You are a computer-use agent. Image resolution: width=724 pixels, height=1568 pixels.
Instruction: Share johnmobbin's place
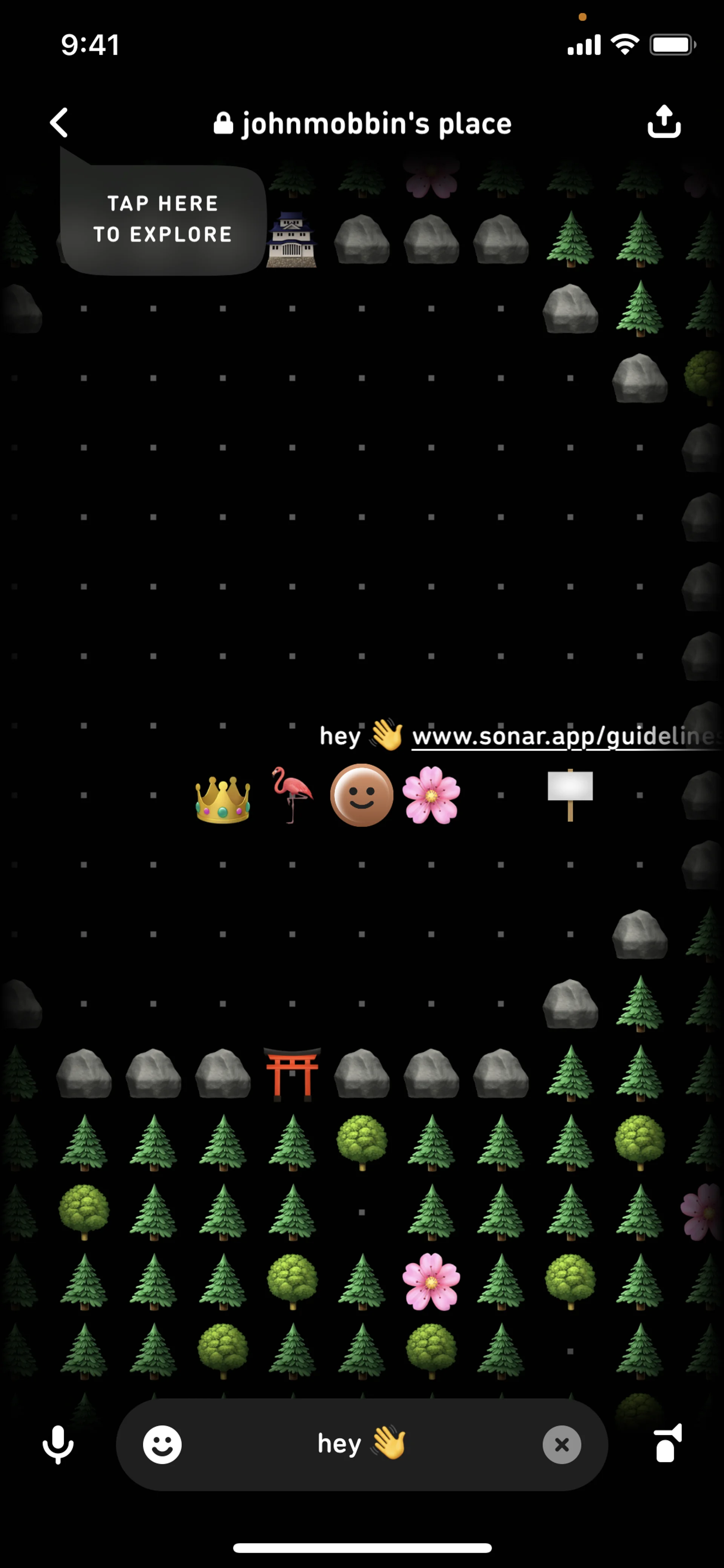tap(663, 122)
